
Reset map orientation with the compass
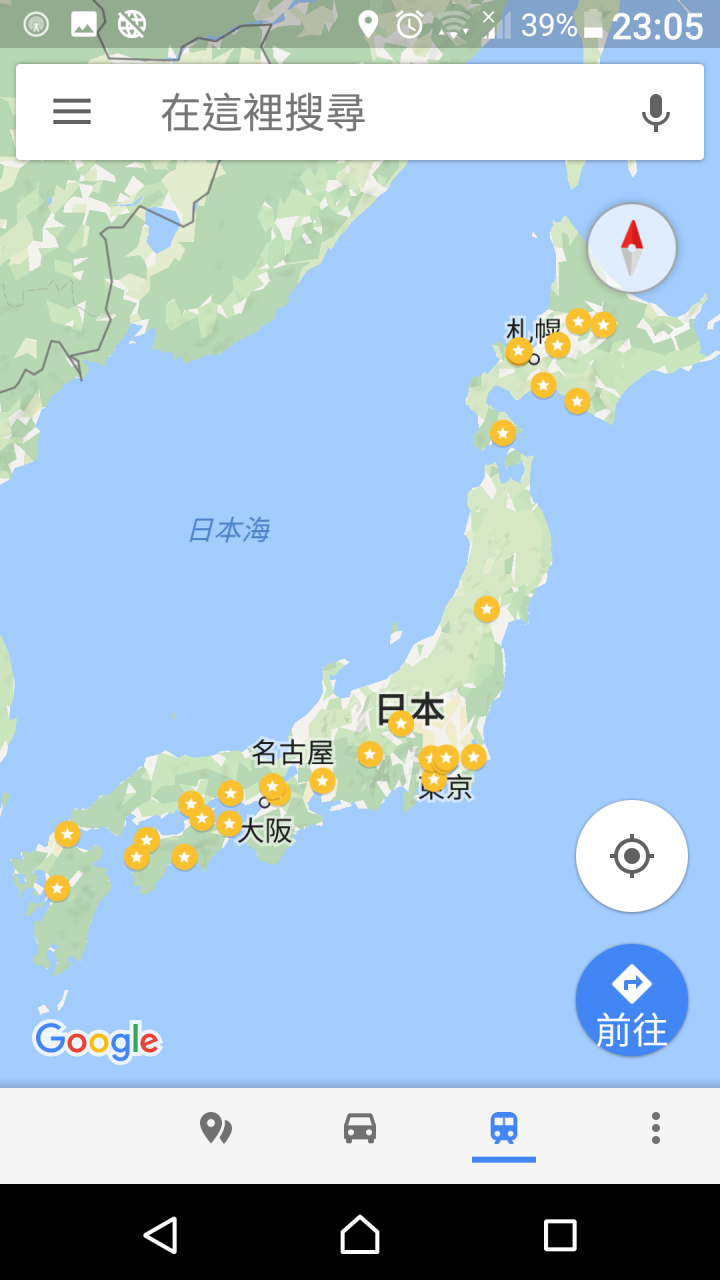(632, 248)
